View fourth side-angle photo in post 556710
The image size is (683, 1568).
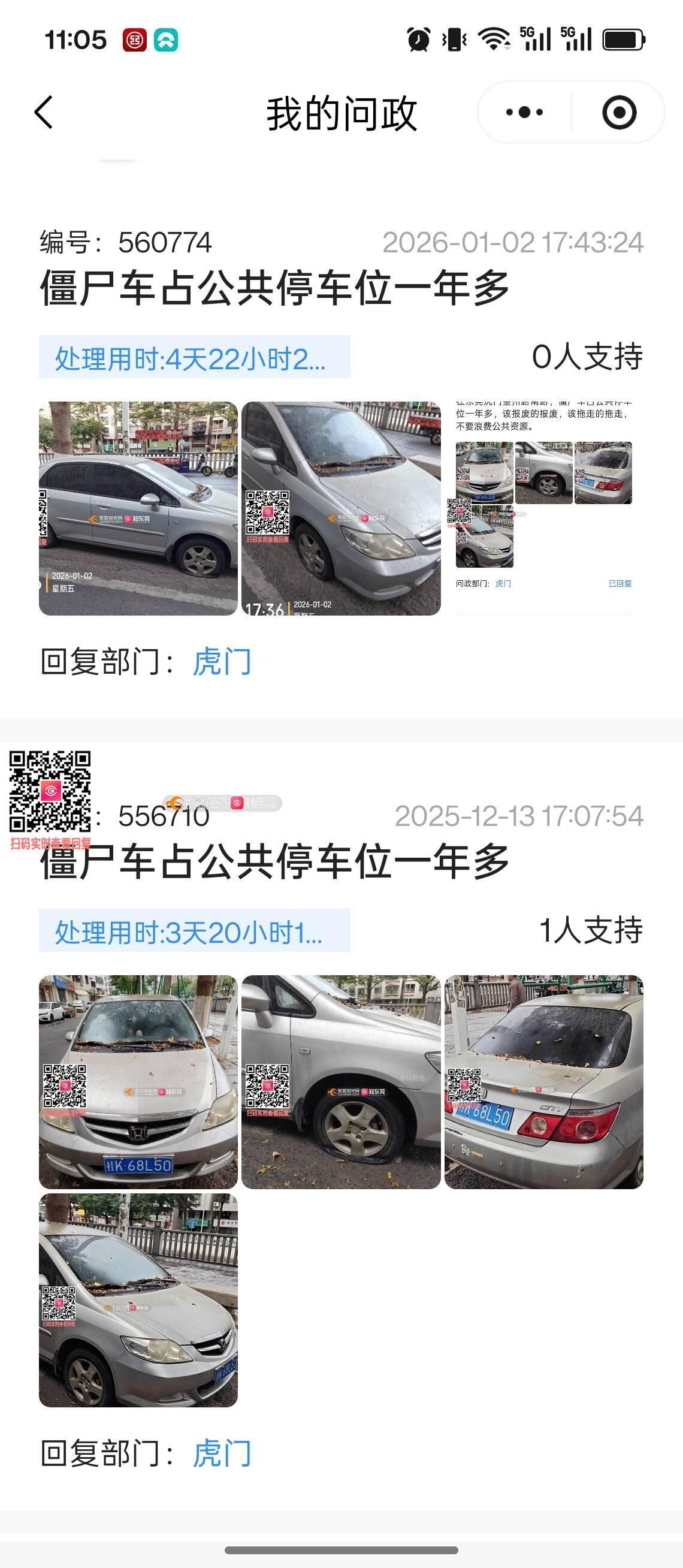[138, 1300]
